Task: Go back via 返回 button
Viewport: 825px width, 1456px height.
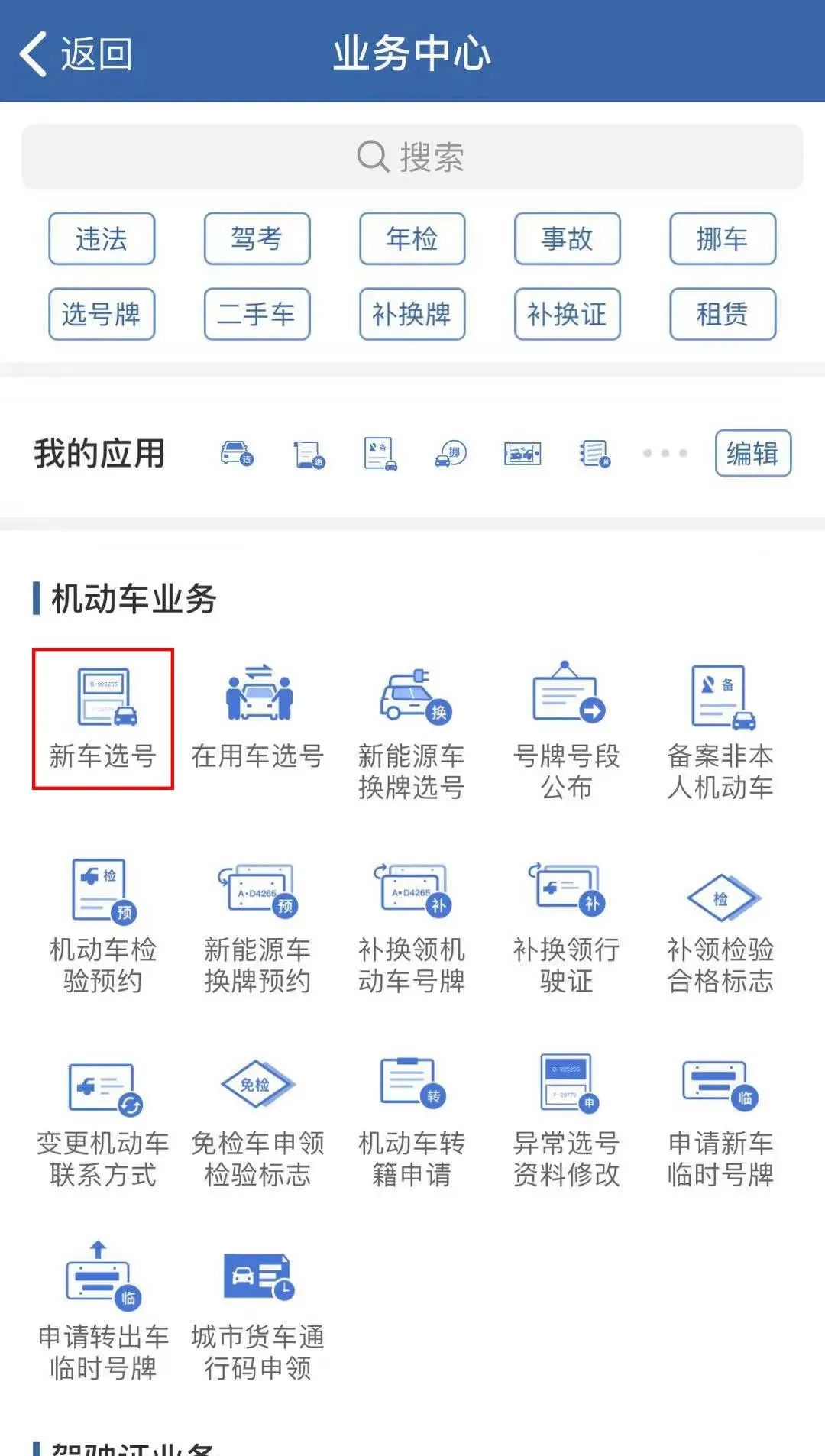Action: click(75, 53)
